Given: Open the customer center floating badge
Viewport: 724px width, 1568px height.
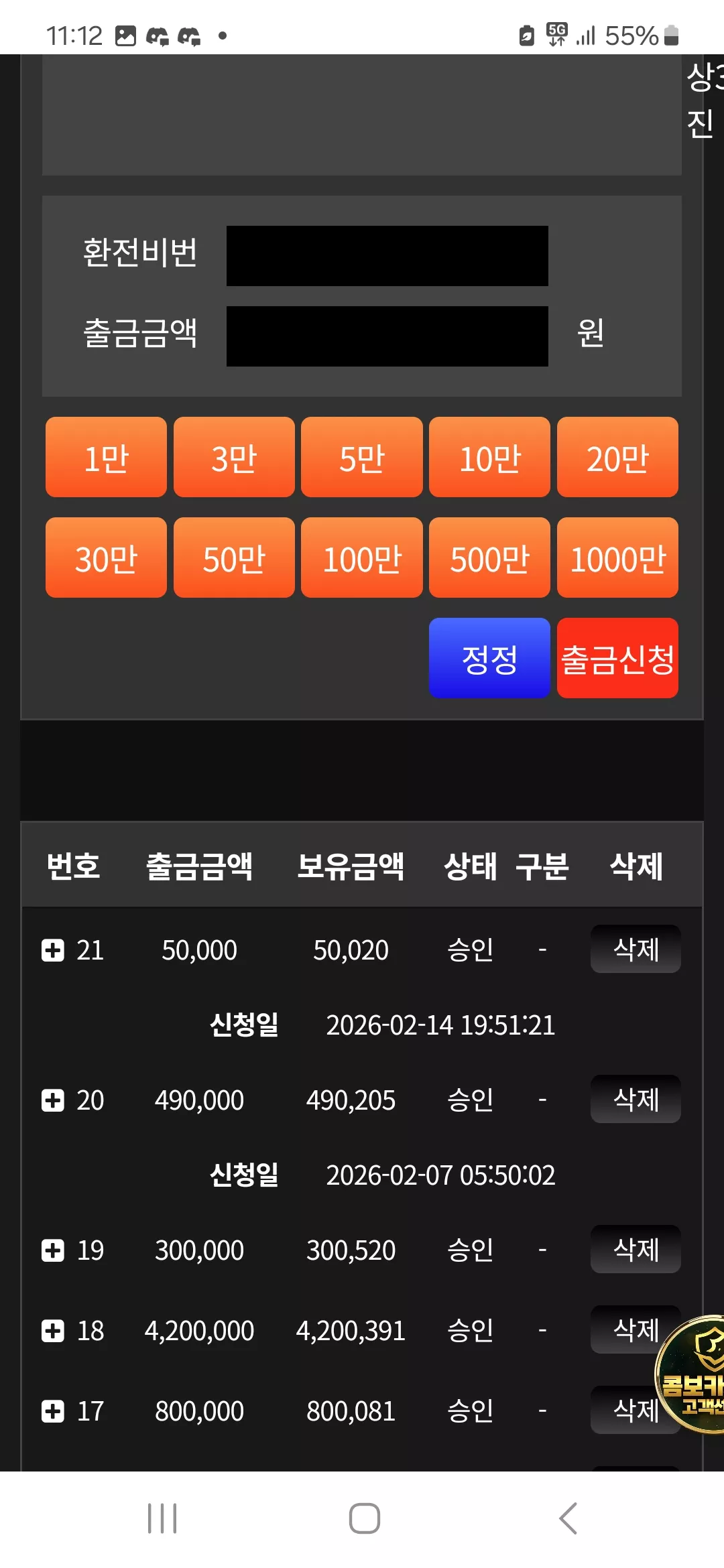Looking at the screenshot, I should [x=692, y=1375].
